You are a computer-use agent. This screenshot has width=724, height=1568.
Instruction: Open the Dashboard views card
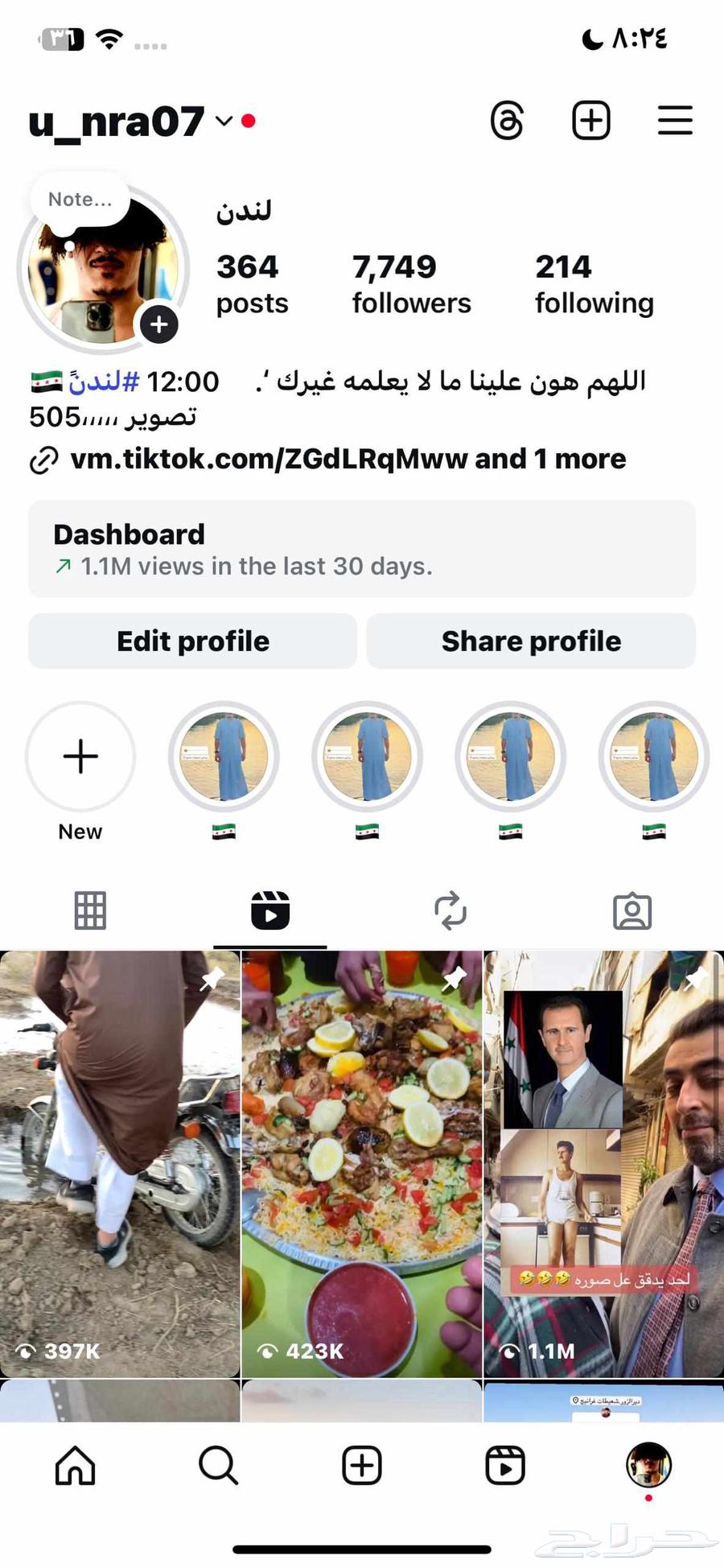coord(362,549)
